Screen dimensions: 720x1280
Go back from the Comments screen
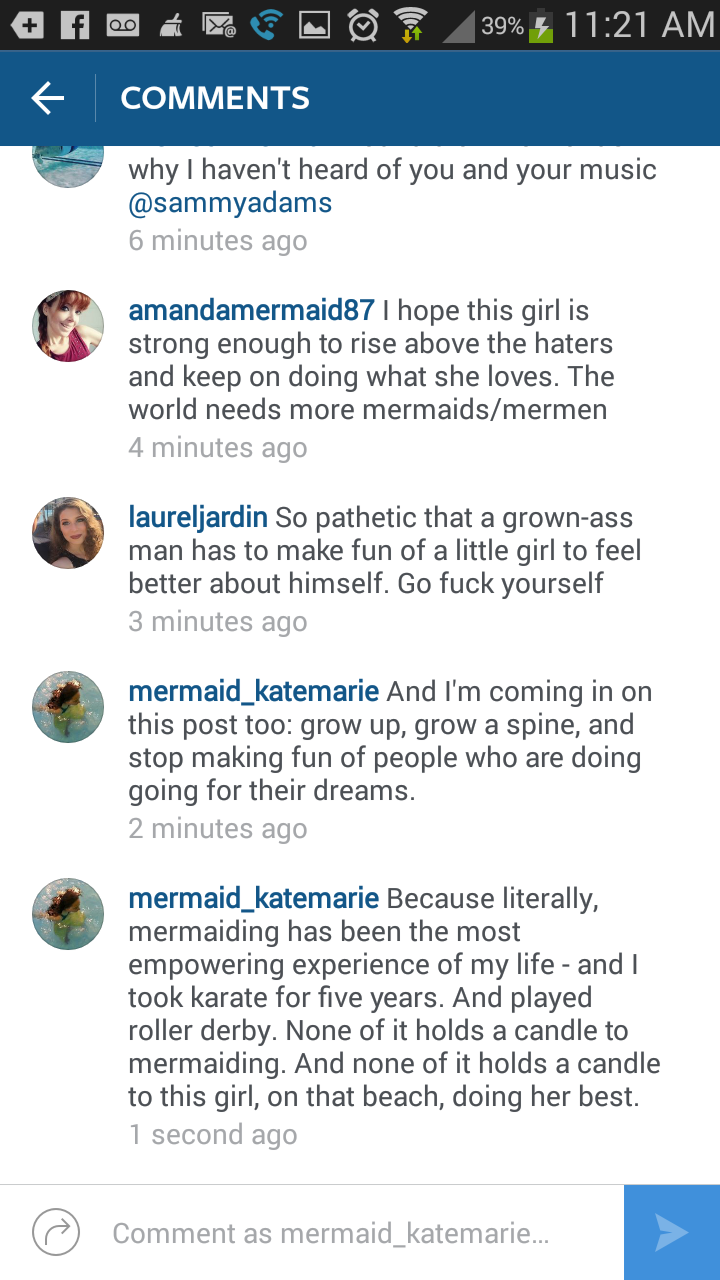47,98
